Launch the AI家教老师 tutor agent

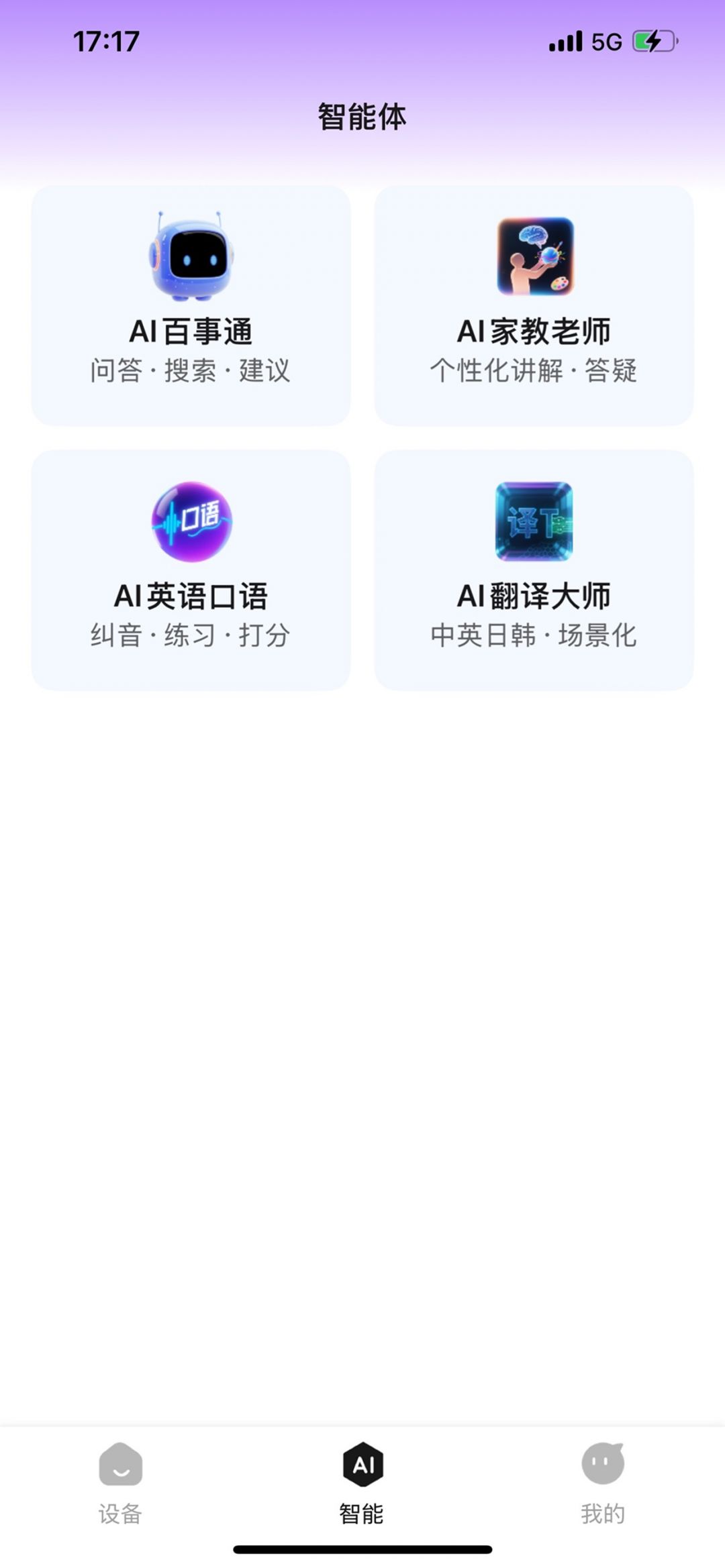pos(534,306)
